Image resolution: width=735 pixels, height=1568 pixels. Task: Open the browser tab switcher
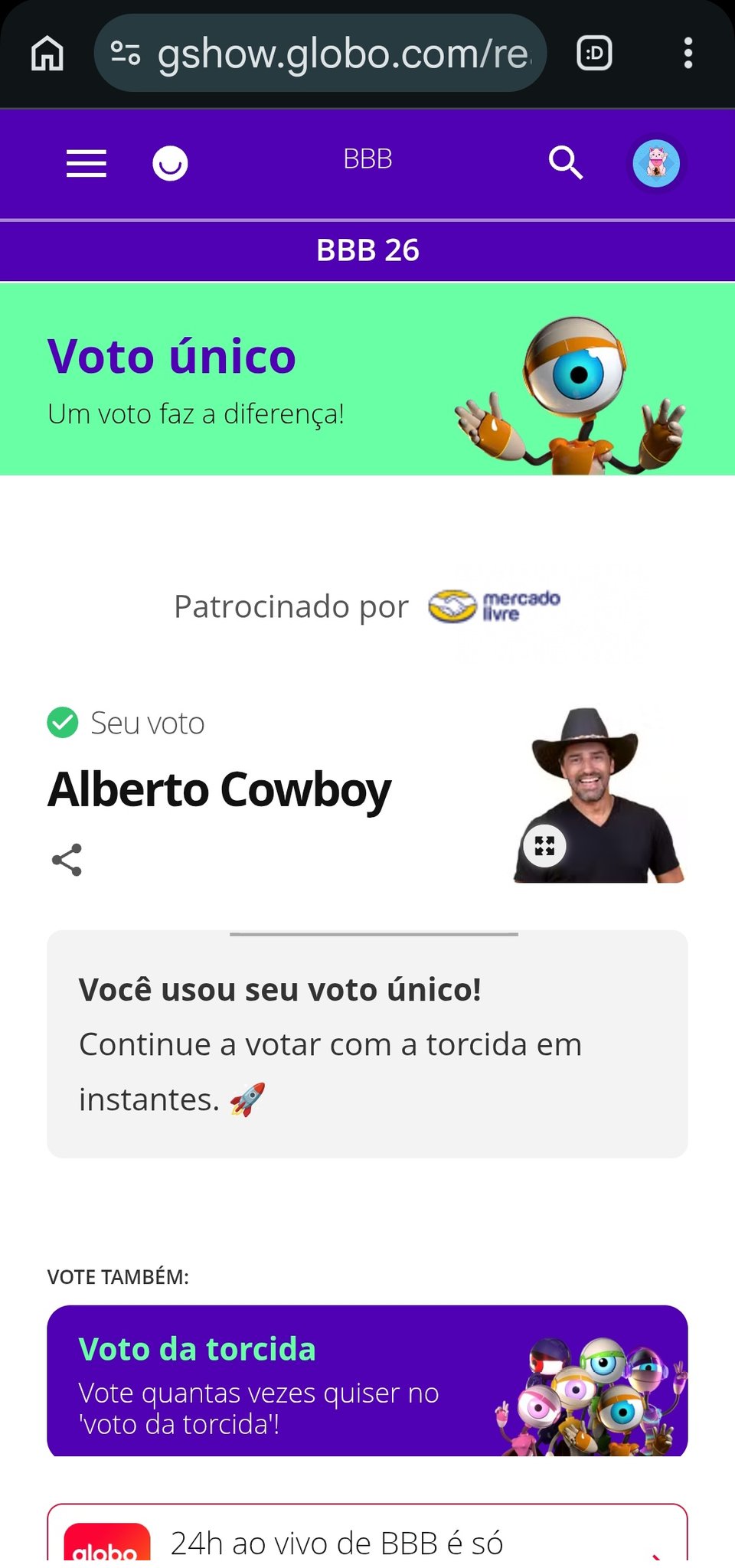[594, 54]
